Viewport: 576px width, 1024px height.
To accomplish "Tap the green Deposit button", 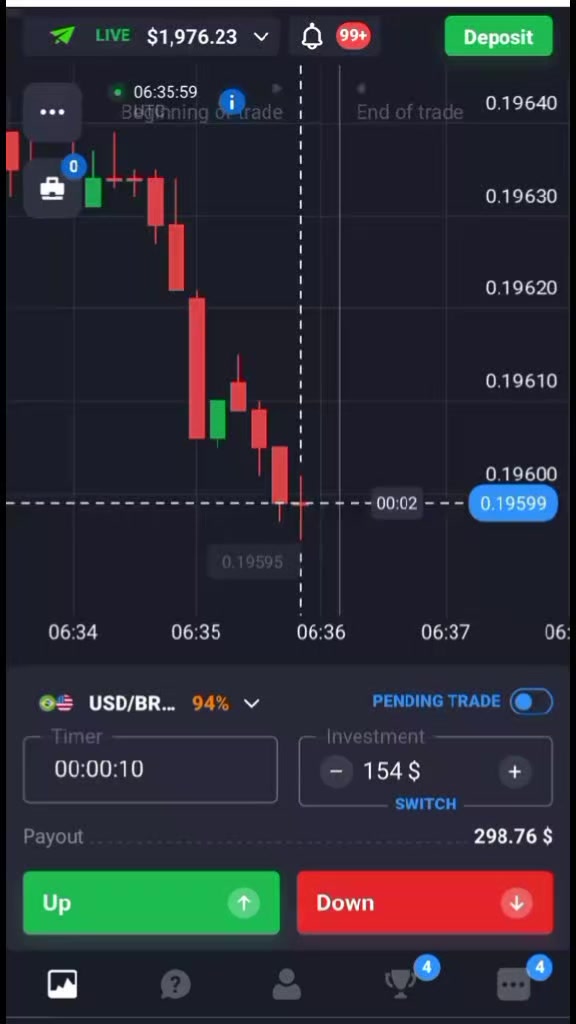I will point(498,37).
